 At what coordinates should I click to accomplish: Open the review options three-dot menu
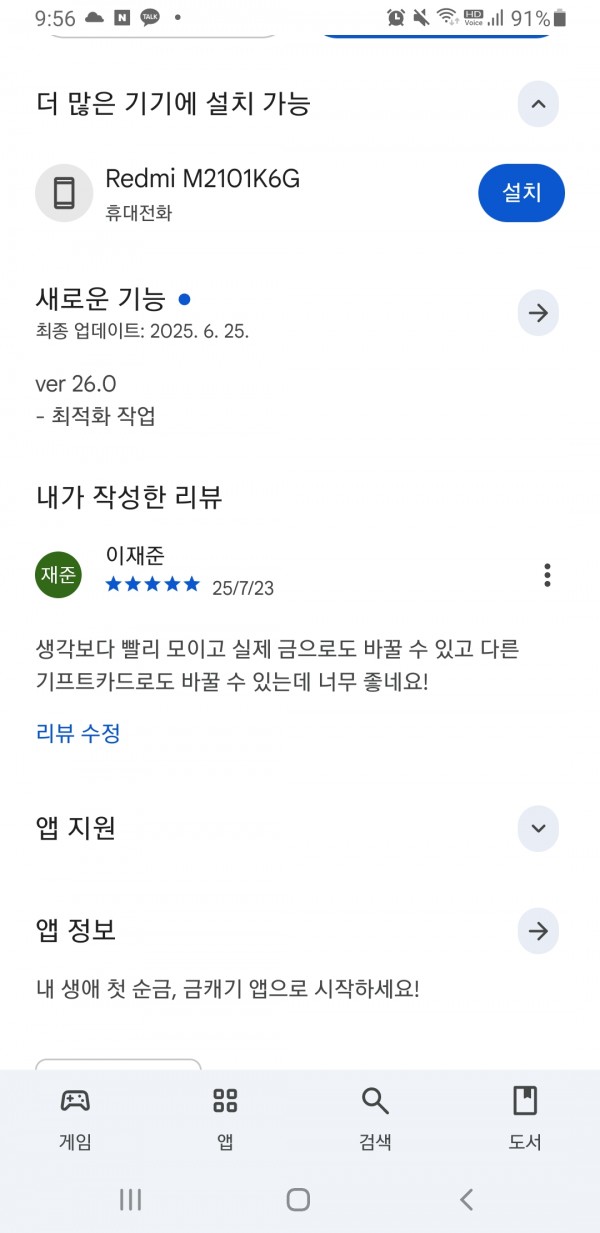(x=547, y=574)
